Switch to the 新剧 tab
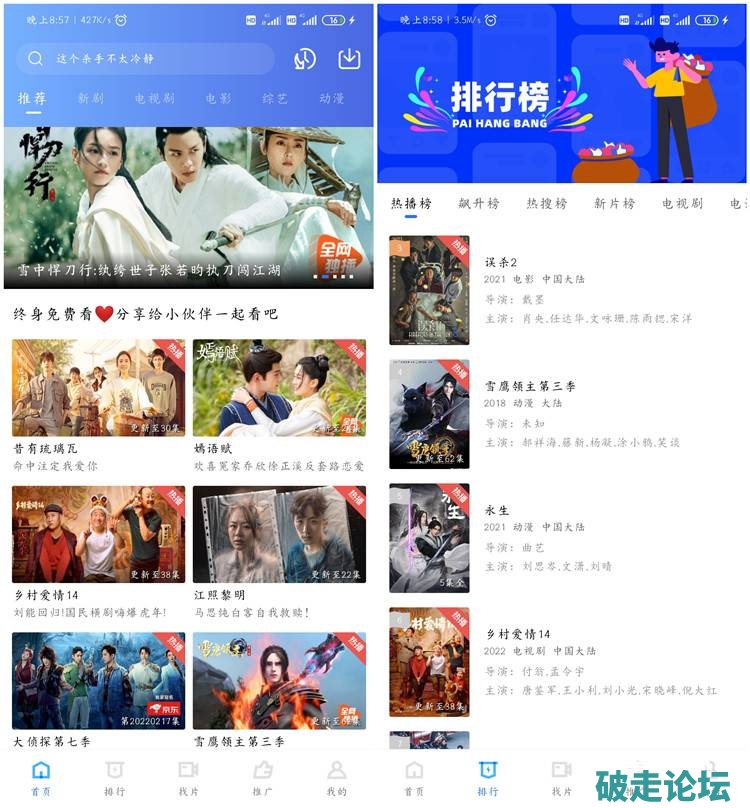Viewport: 750px width, 808px height. (91, 99)
